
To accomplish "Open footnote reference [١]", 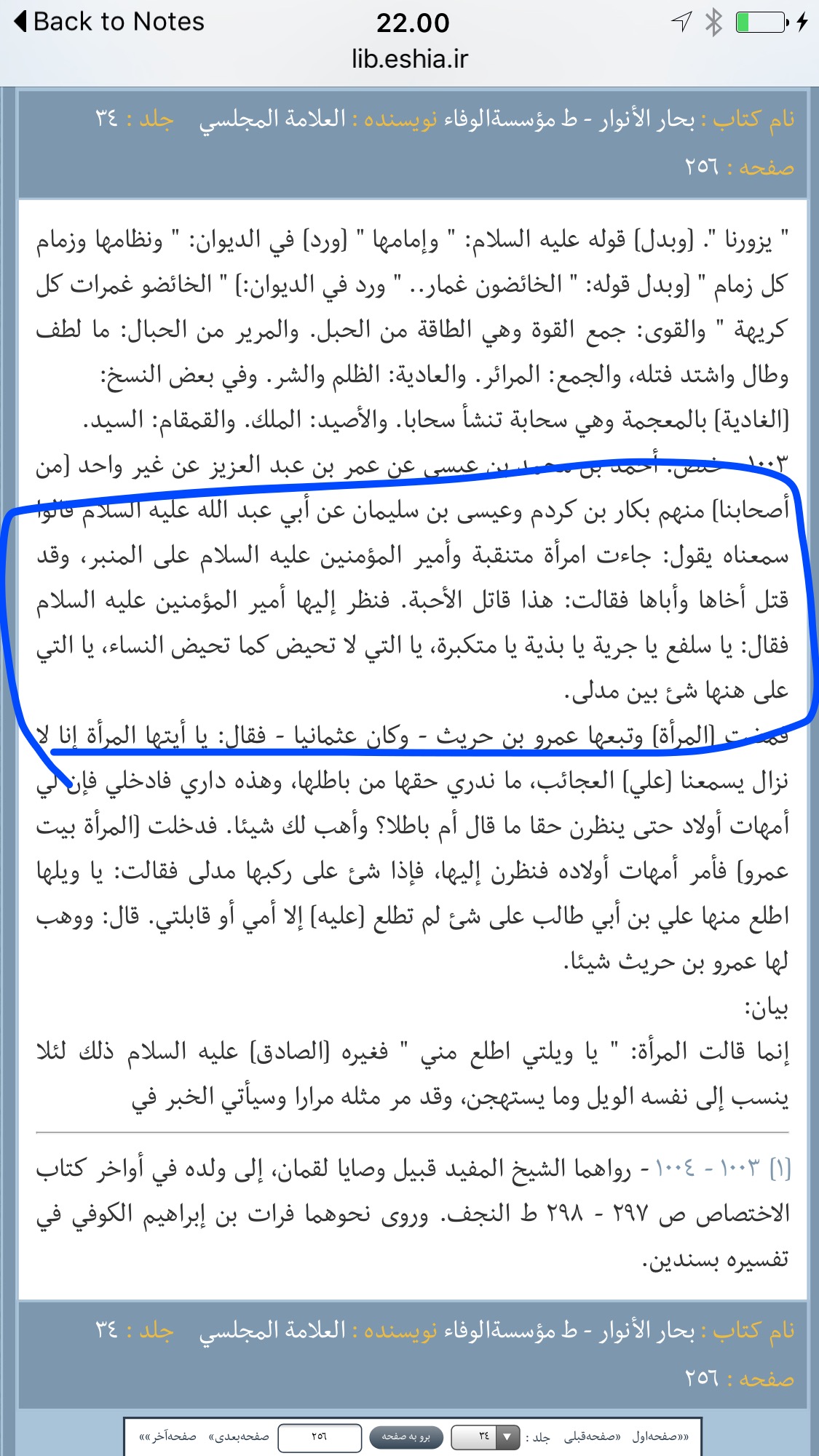I will [x=780, y=1169].
